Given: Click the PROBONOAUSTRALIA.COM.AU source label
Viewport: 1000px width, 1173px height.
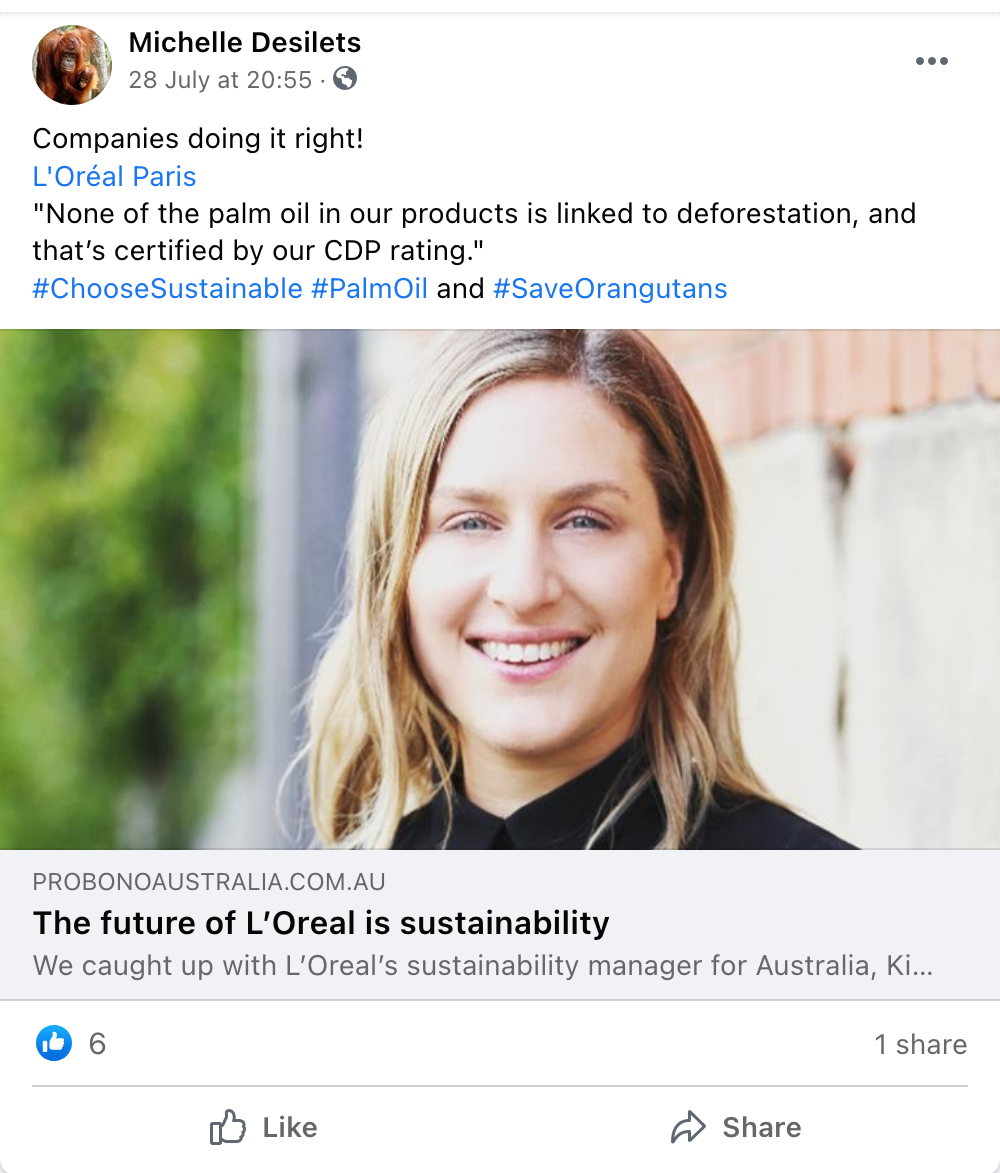Looking at the screenshot, I should pos(210,882).
